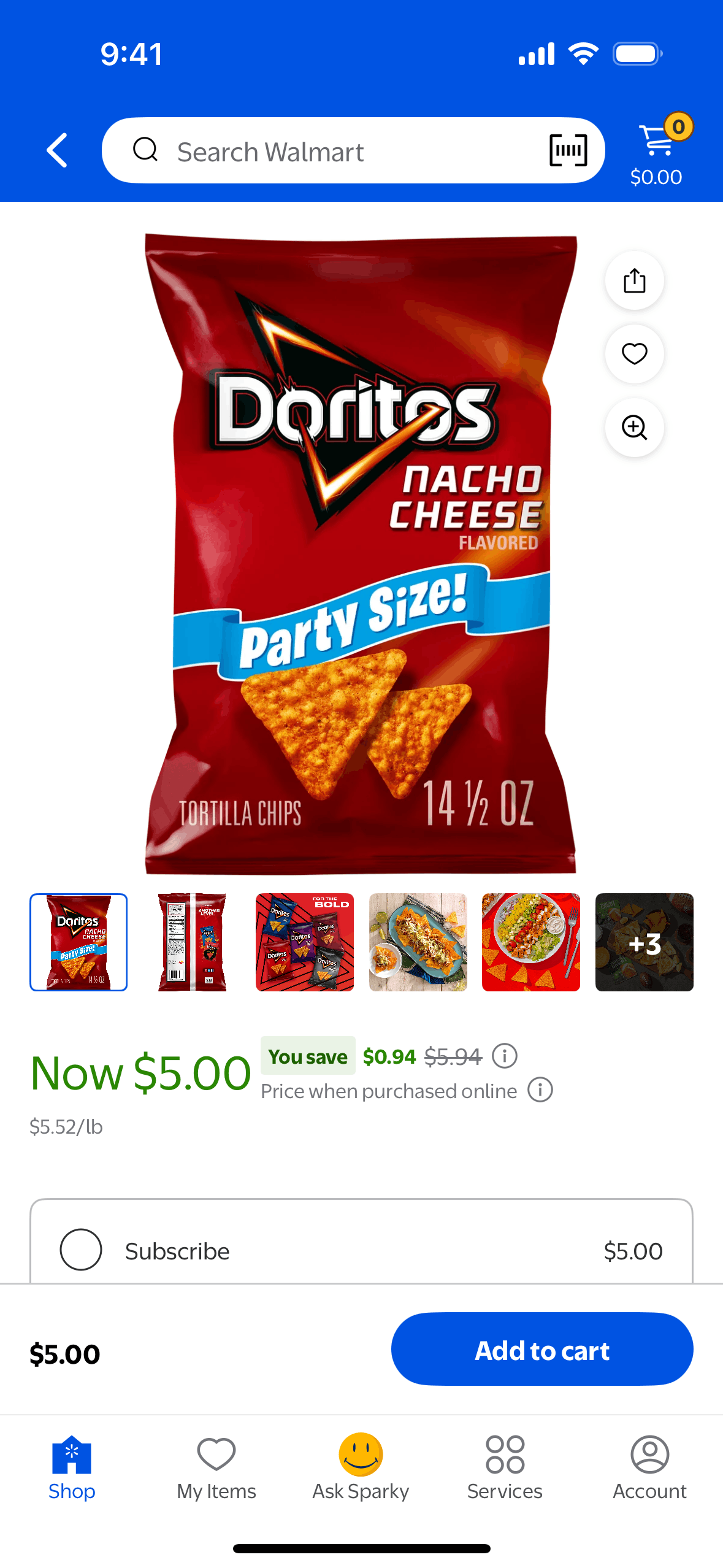Zoom into the product image
The image size is (723, 1568).
(x=634, y=428)
